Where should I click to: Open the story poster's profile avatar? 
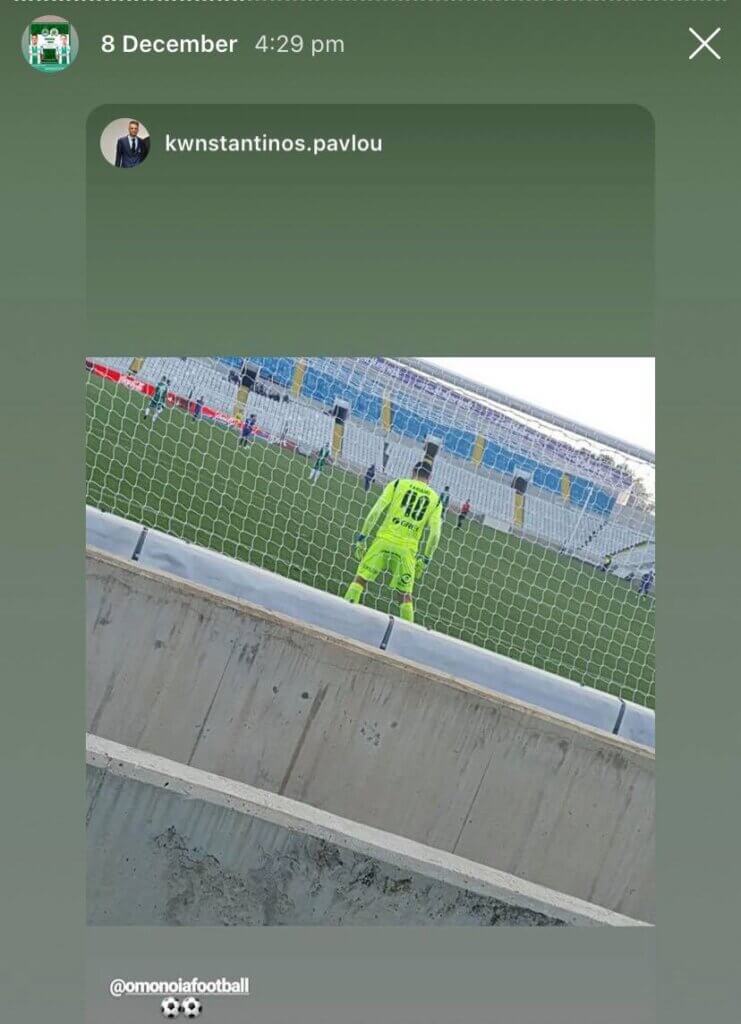coord(50,44)
